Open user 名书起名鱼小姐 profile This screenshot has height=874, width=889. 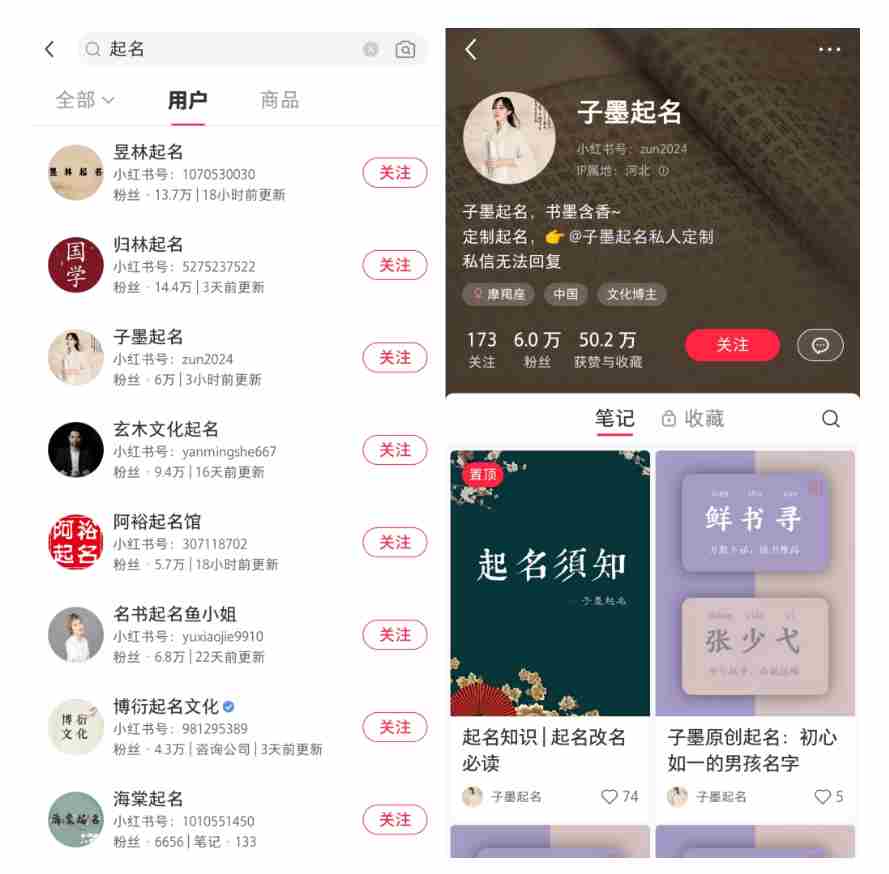click(175, 614)
